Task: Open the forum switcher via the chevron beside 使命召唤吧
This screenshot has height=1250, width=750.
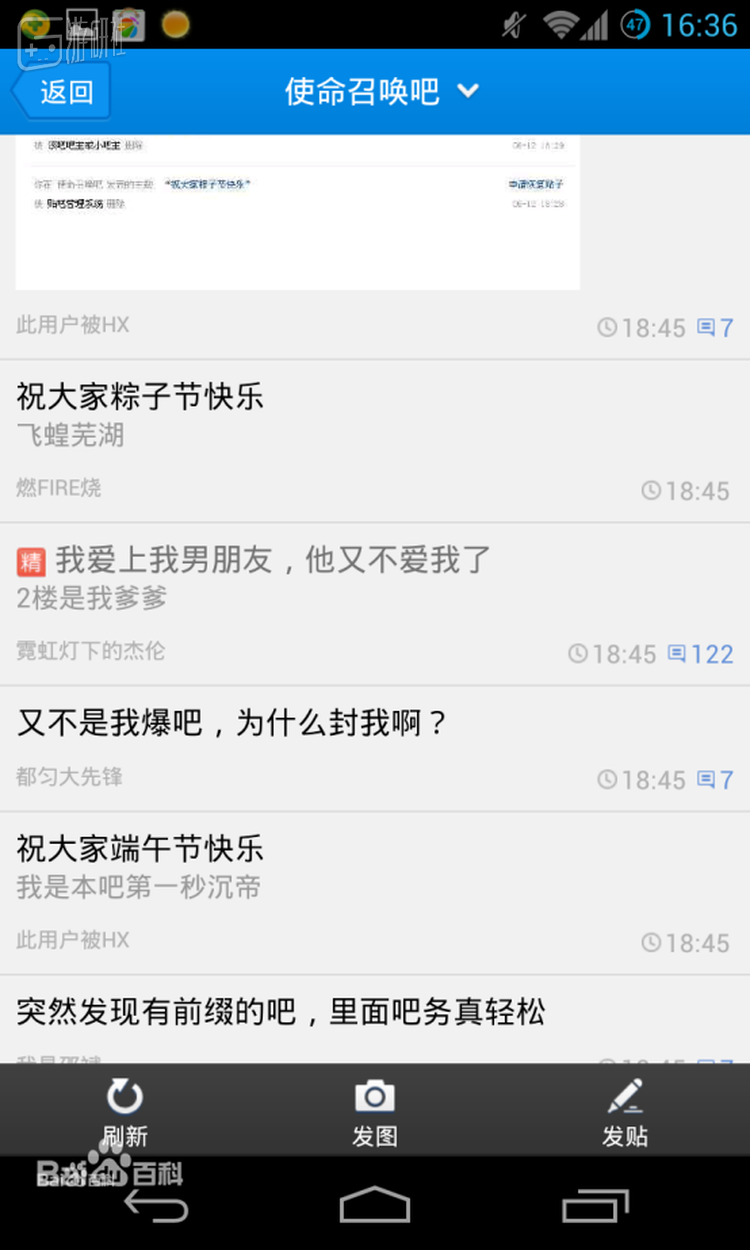Action: [x=466, y=91]
